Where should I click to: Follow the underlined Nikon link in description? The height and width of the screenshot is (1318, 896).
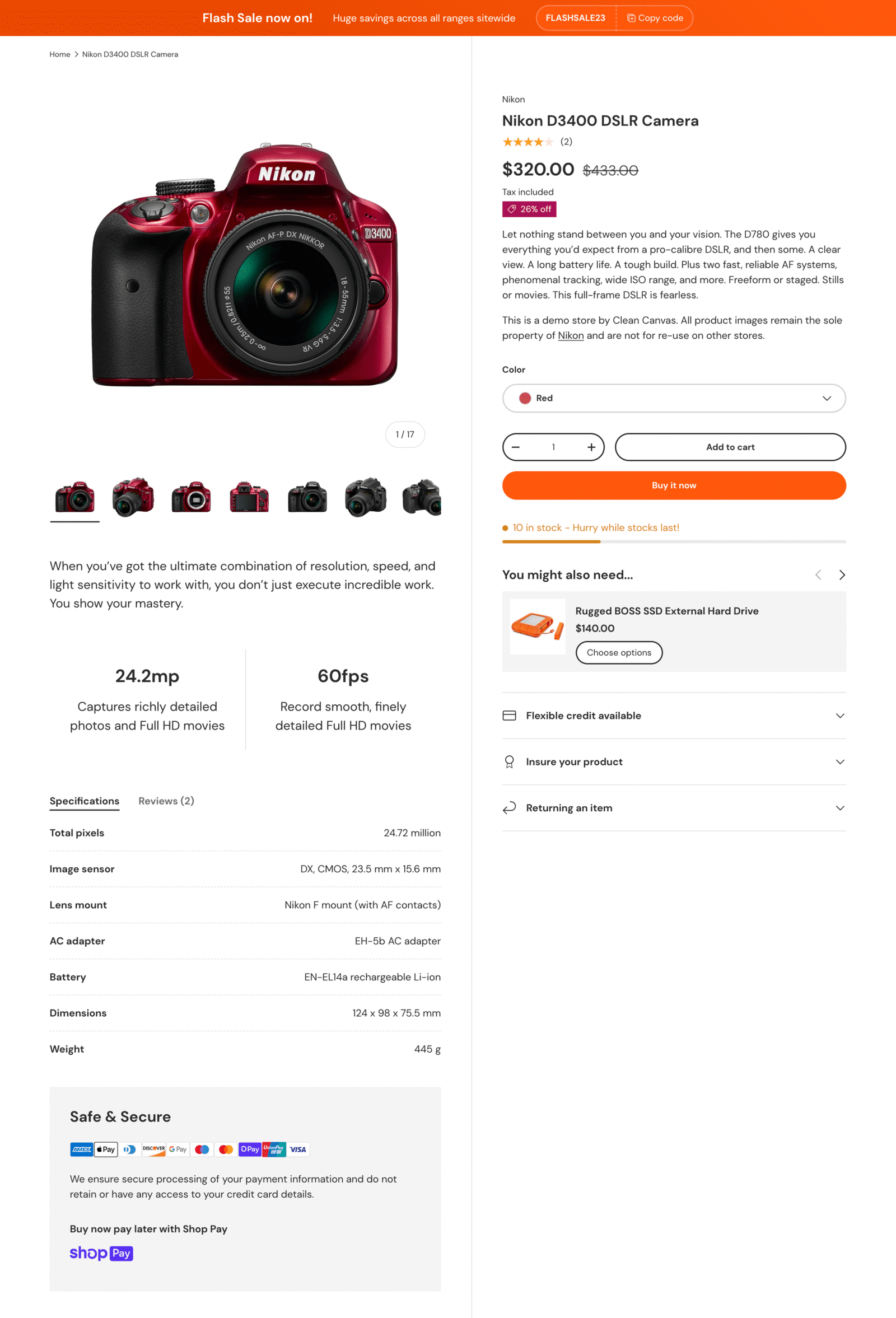pos(571,336)
